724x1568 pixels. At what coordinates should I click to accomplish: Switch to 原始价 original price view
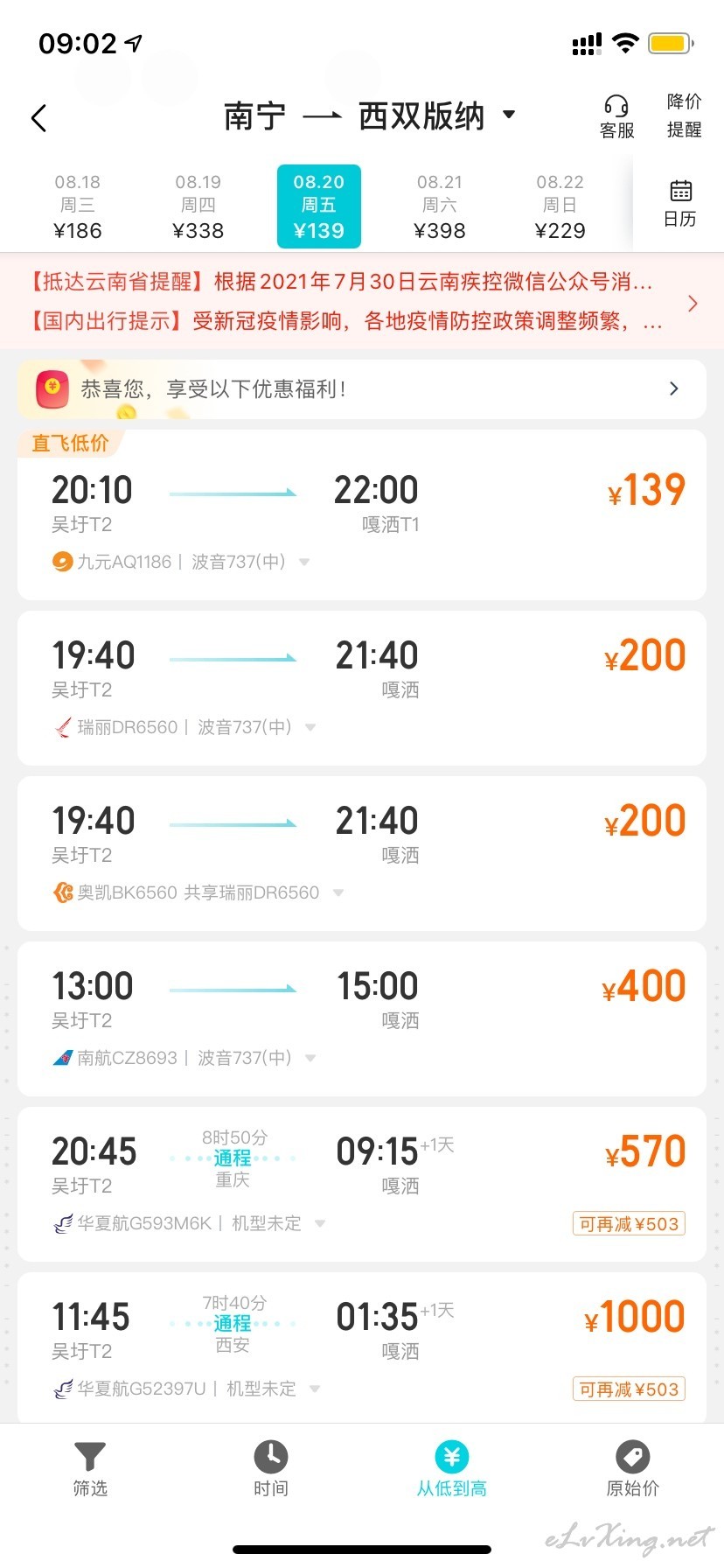(x=632, y=1469)
